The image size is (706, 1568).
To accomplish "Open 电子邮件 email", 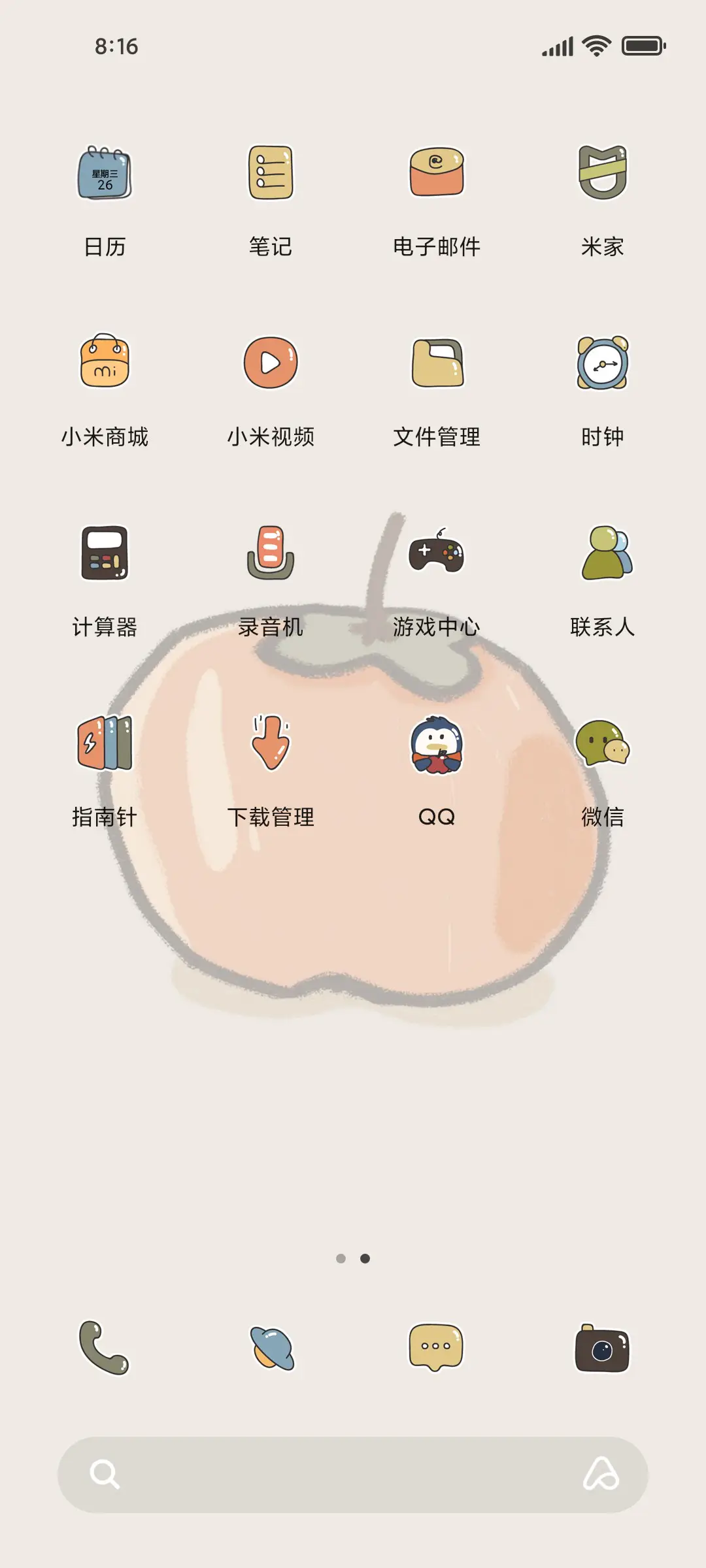I will pyautogui.click(x=435, y=171).
